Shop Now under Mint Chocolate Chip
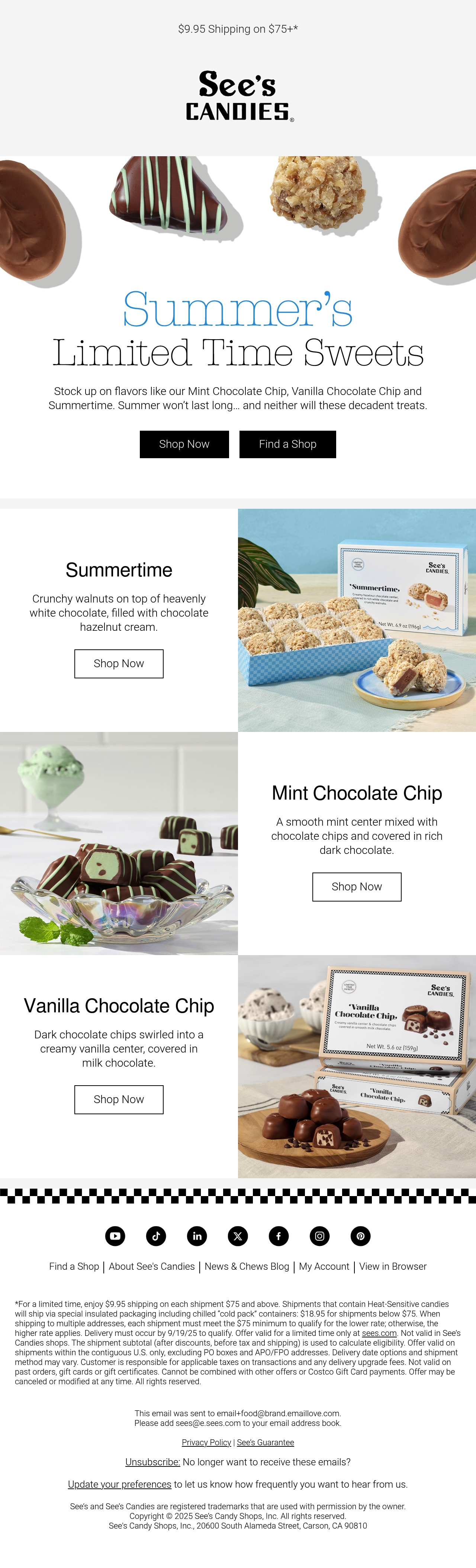The width and height of the screenshot is (476, 1568). point(357,887)
